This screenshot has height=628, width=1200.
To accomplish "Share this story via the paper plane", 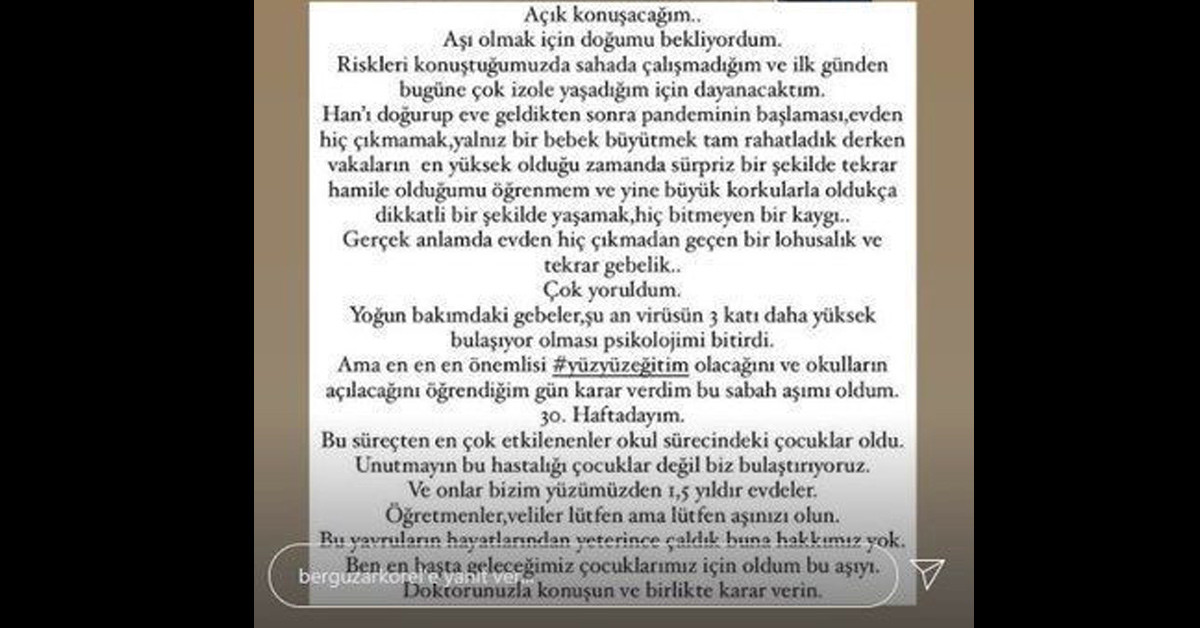I will pyautogui.click(x=929, y=574).
